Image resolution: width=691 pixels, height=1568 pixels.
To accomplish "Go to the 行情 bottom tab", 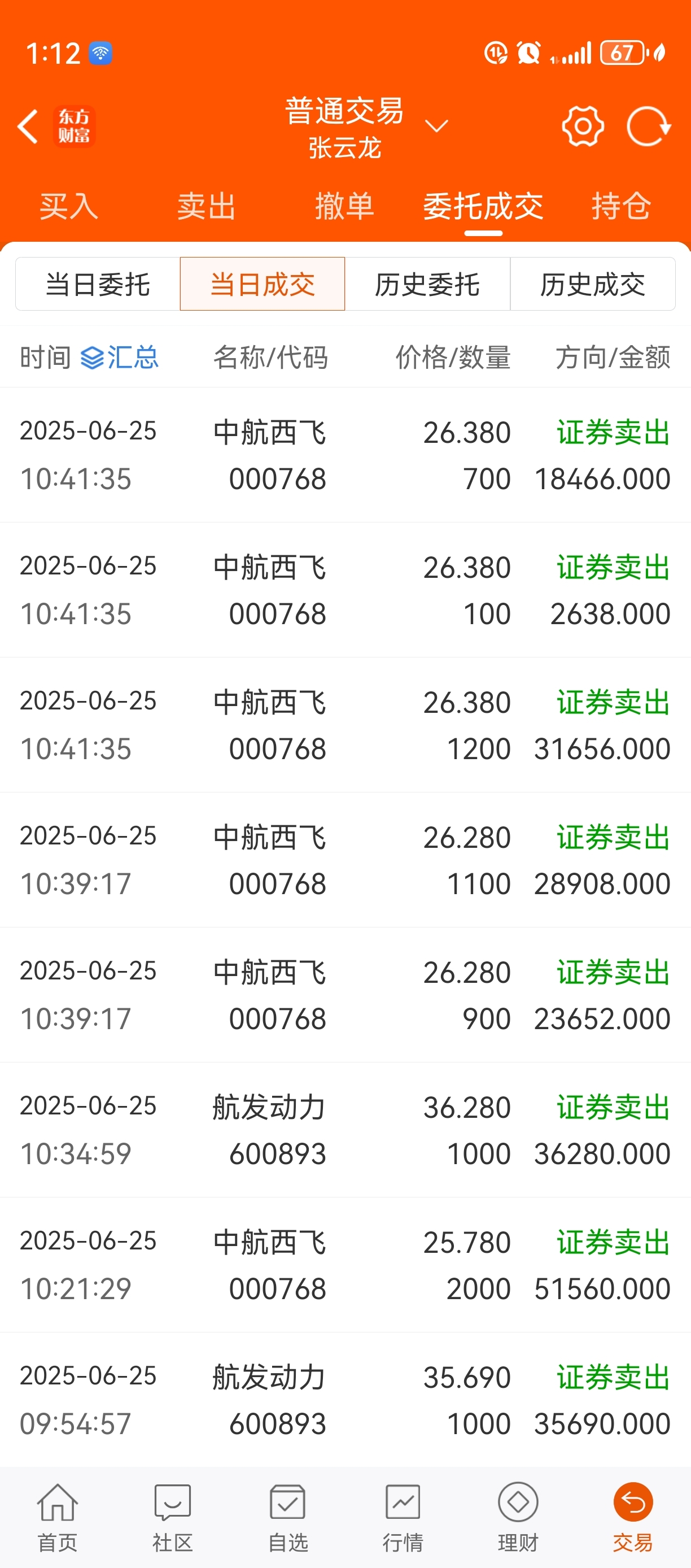I will point(403,1518).
